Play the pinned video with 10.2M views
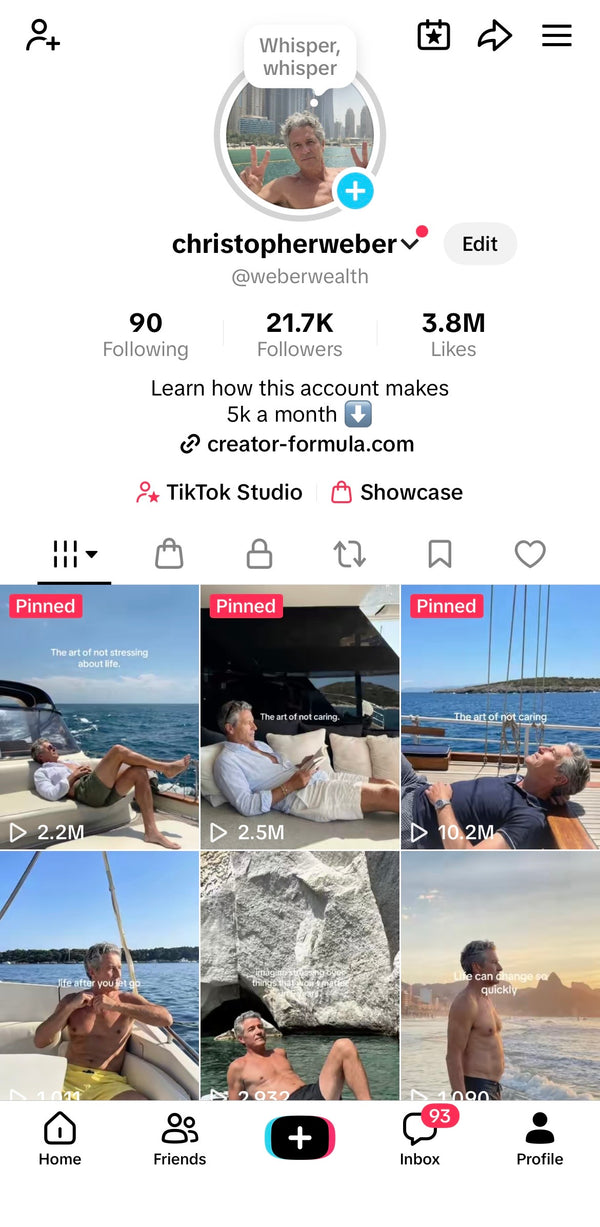Viewport: 600px width, 1227px height. [x=500, y=717]
